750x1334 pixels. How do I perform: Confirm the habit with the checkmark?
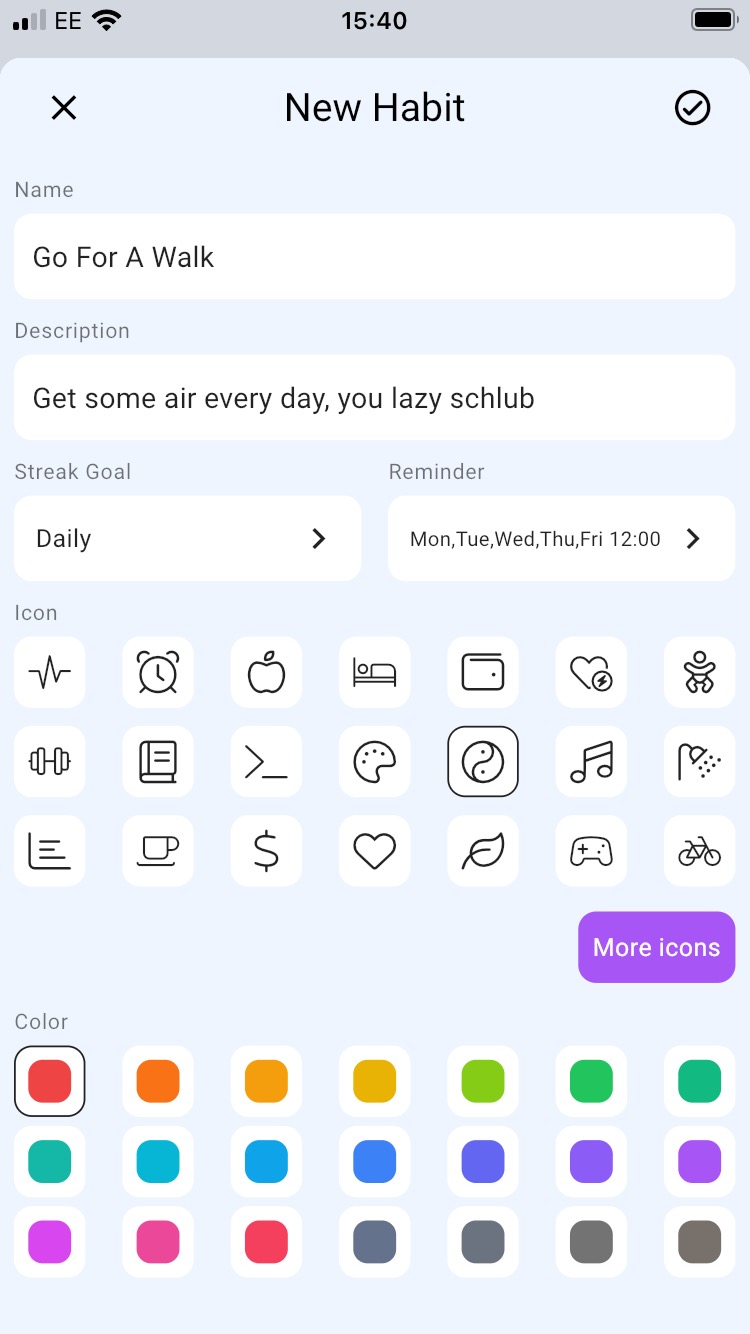pyautogui.click(x=692, y=108)
